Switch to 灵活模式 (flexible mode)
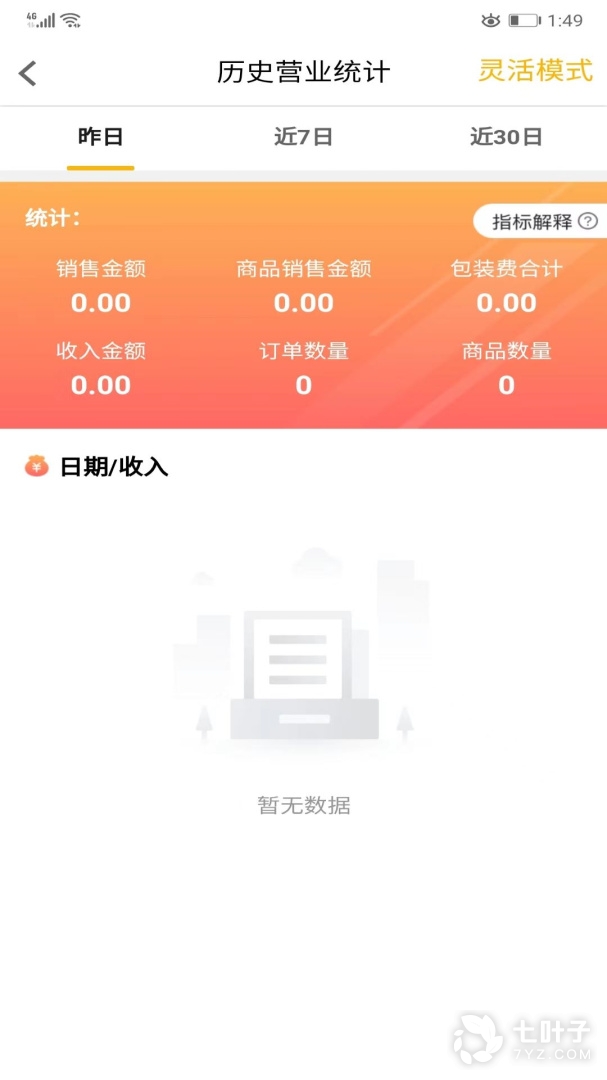Viewport: 607px width, 1080px height. pos(535,71)
